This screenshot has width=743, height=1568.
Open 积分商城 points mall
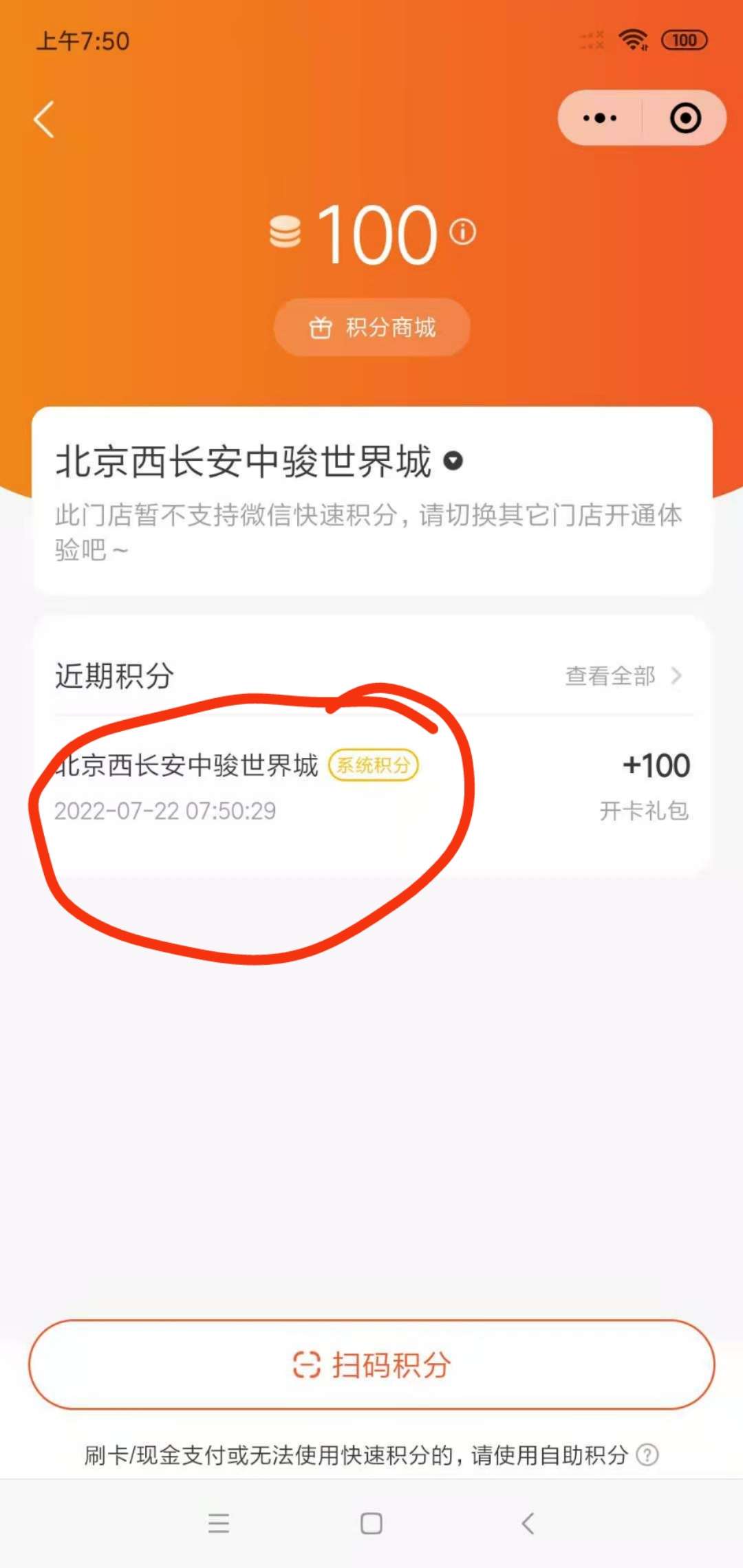point(372,327)
